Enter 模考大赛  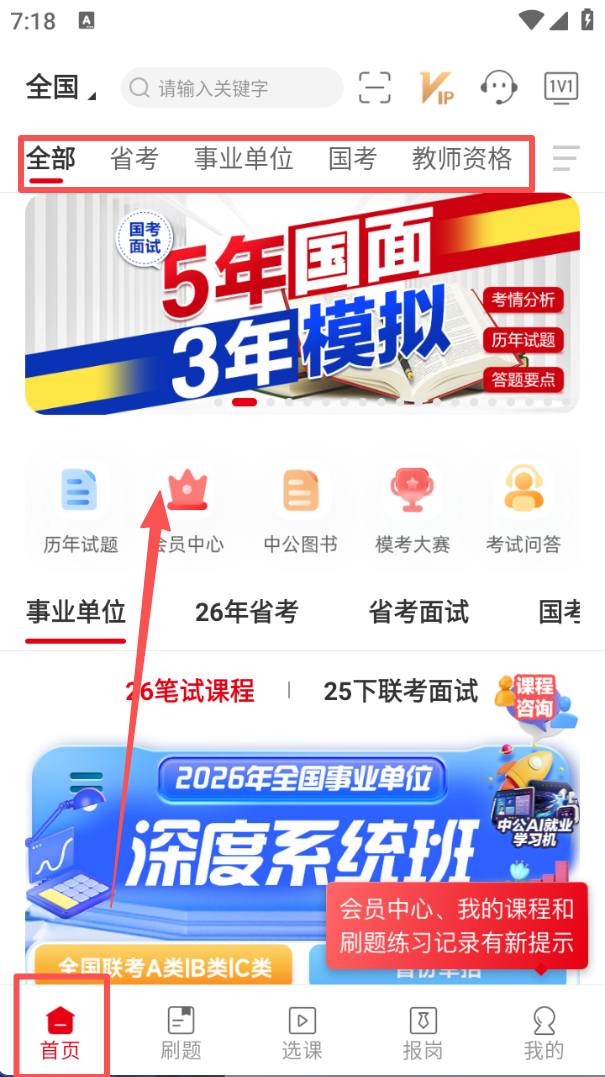[412, 508]
